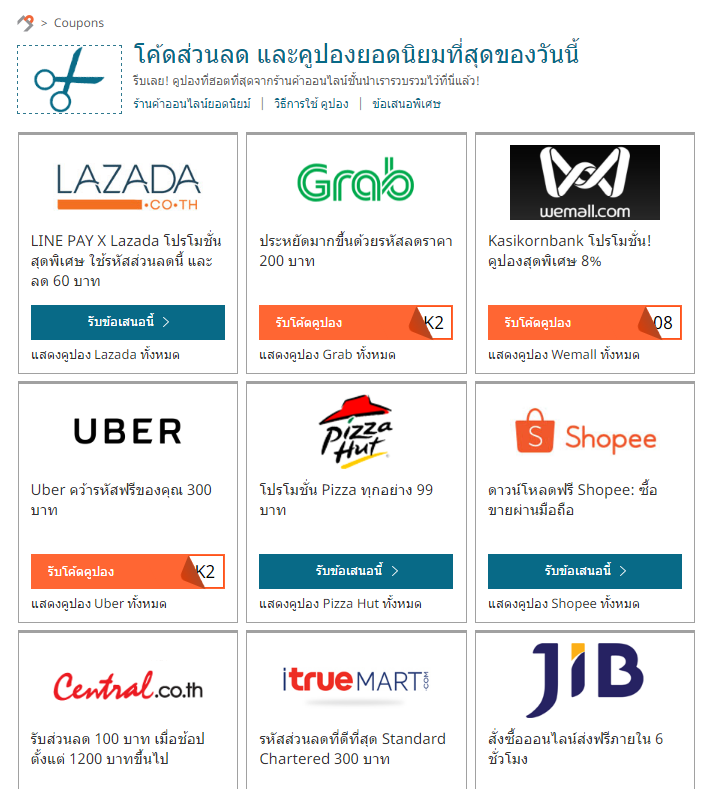The height and width of the screenshot is (789, 716).
Task: Tap รับข้อเสนอนี้ on the Shopee card
Action: [585, 571]
